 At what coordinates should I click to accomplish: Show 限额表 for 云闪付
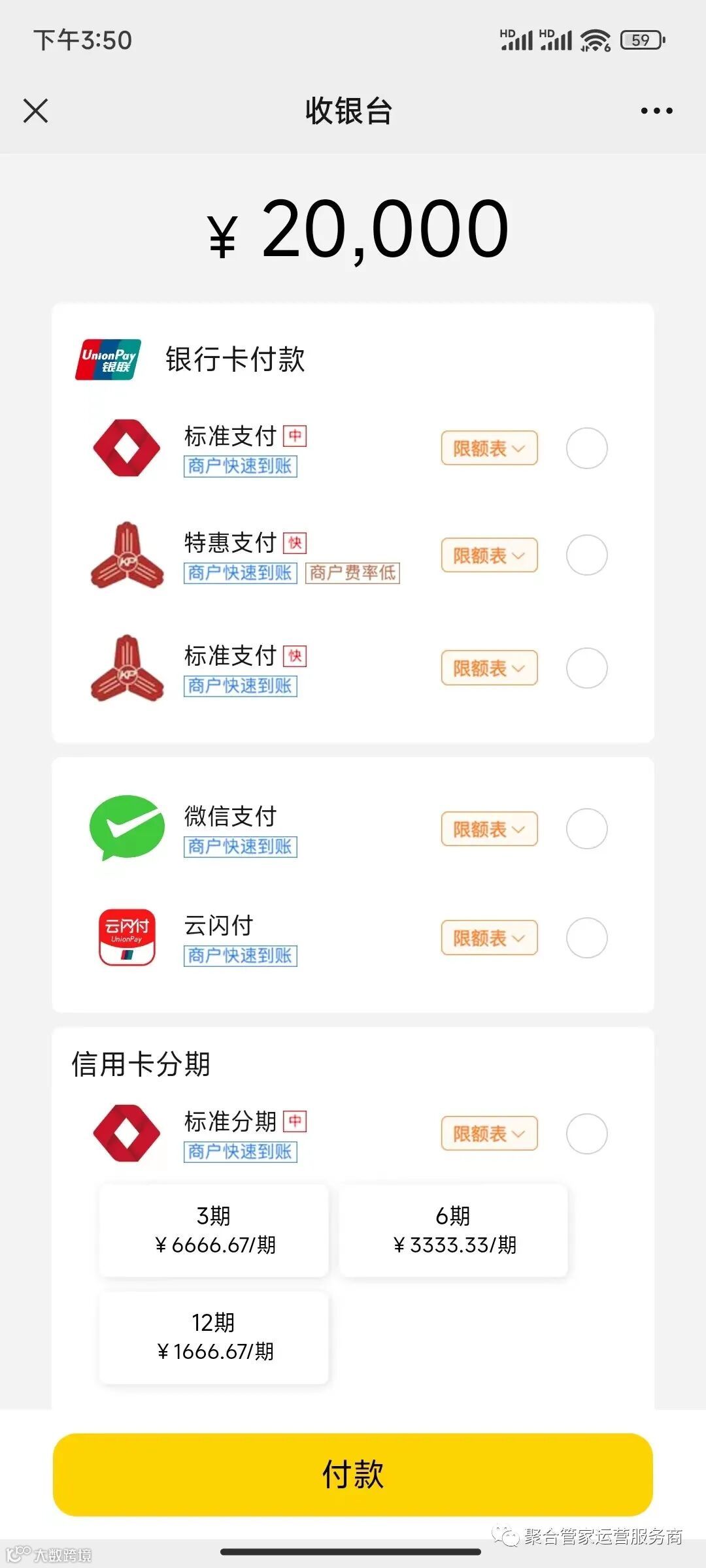tap(489, 938)
